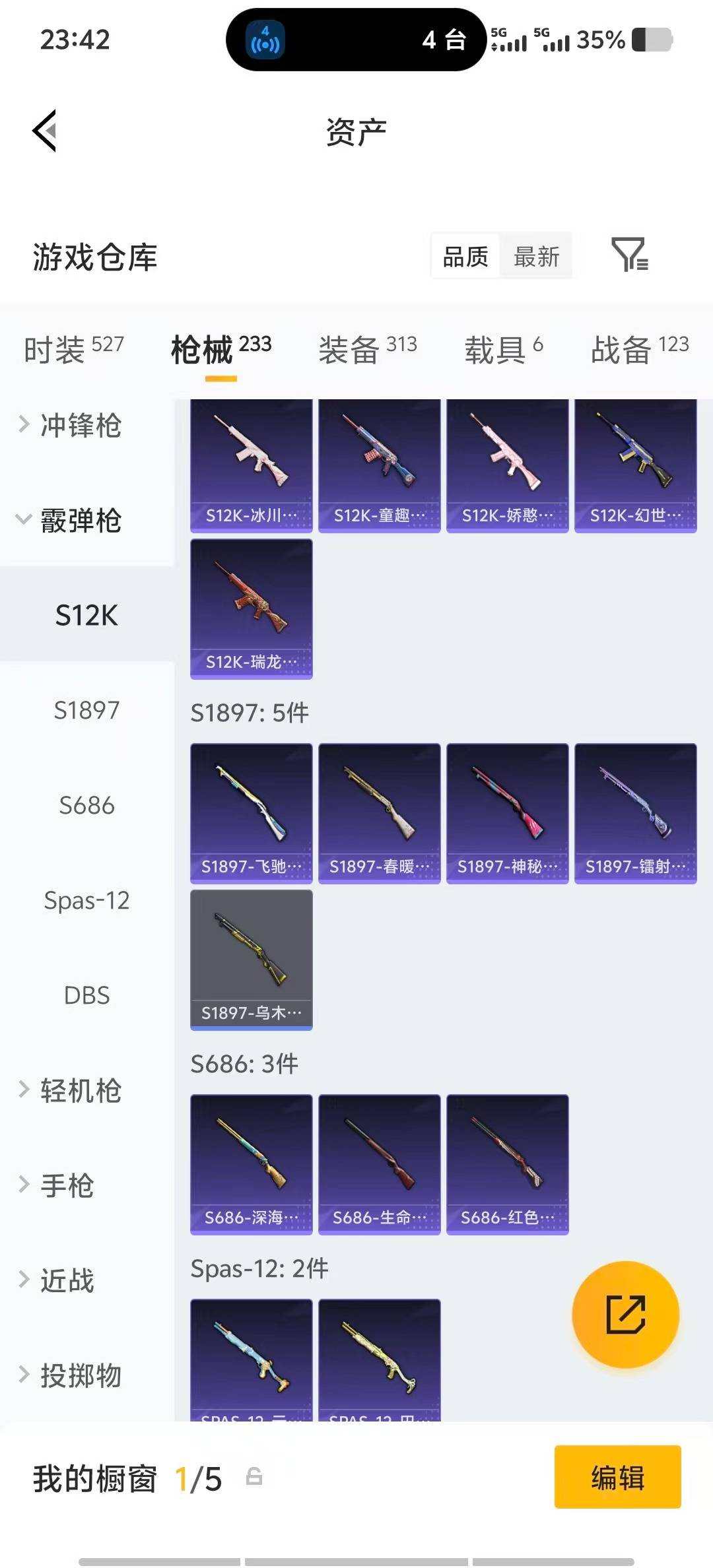Open the S12K-瑞龙 skin thumbnail

251,607
